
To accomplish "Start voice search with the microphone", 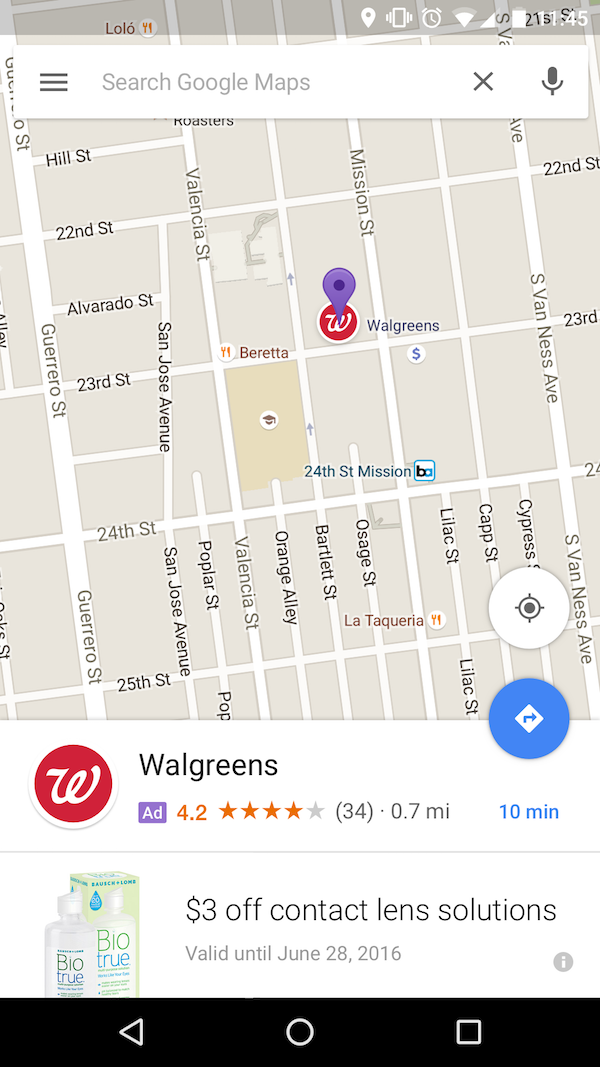I will pyautogui.click(x=552, y=82).
